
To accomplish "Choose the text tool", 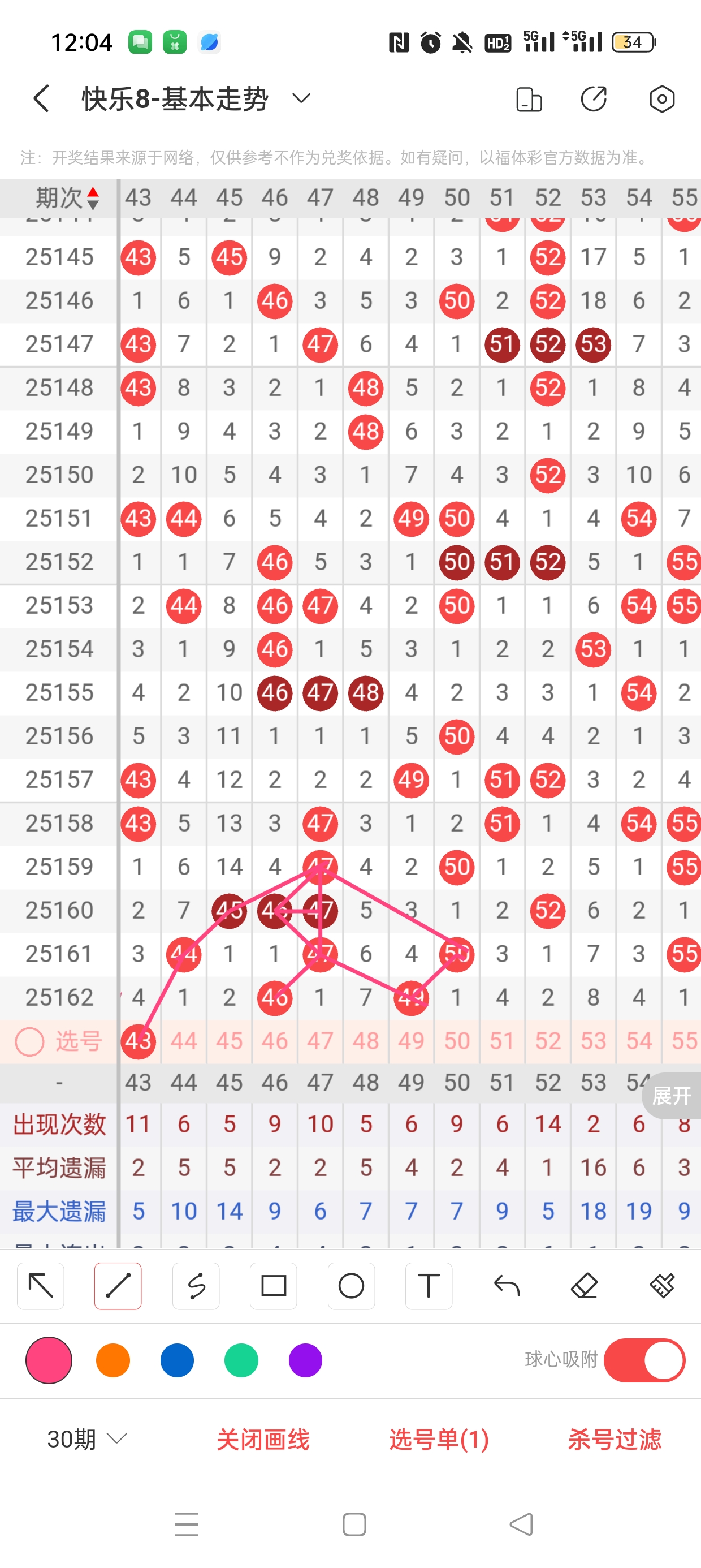I will coord(429,1286).
